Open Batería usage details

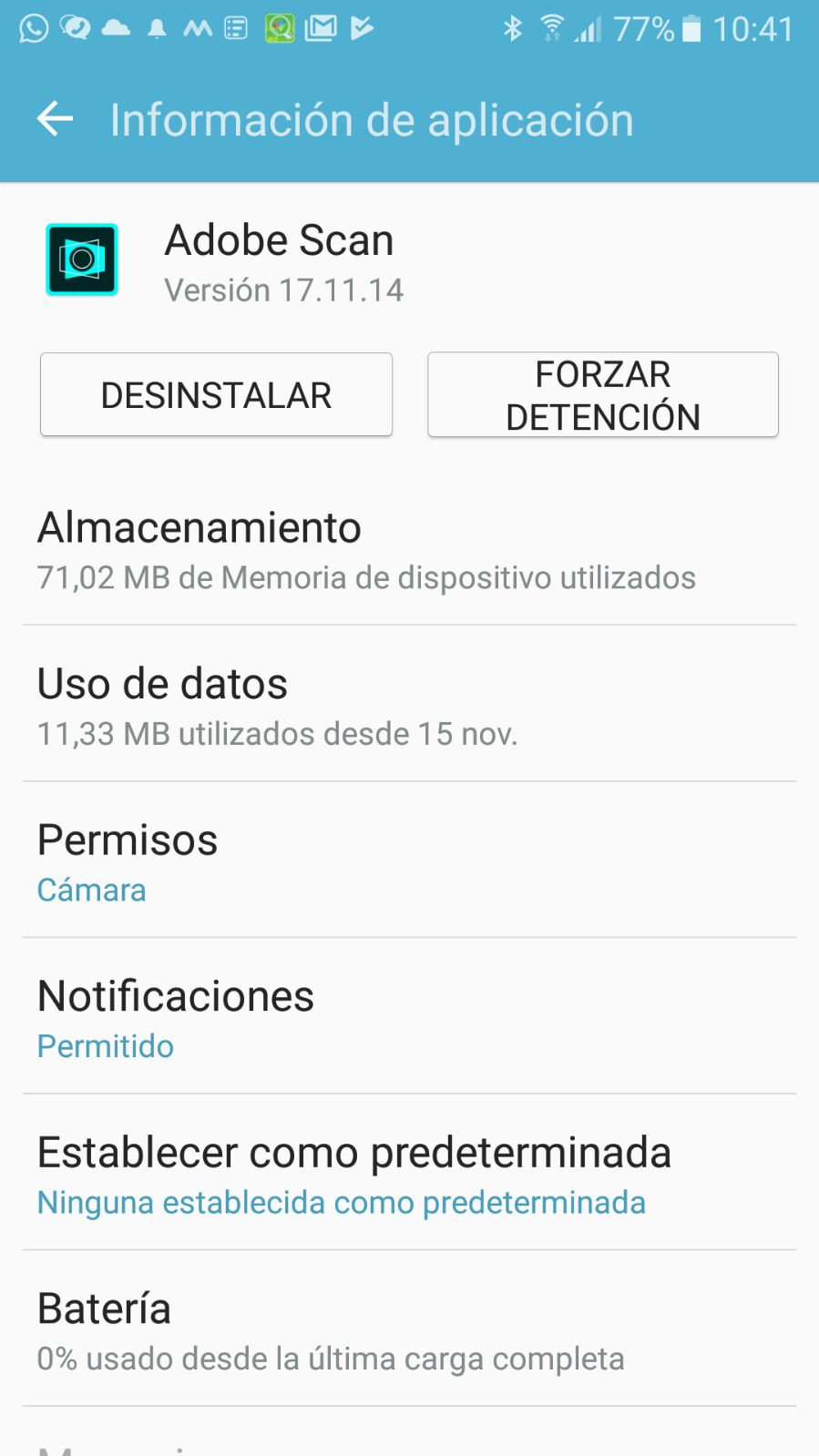click(x=409, y=1330)
